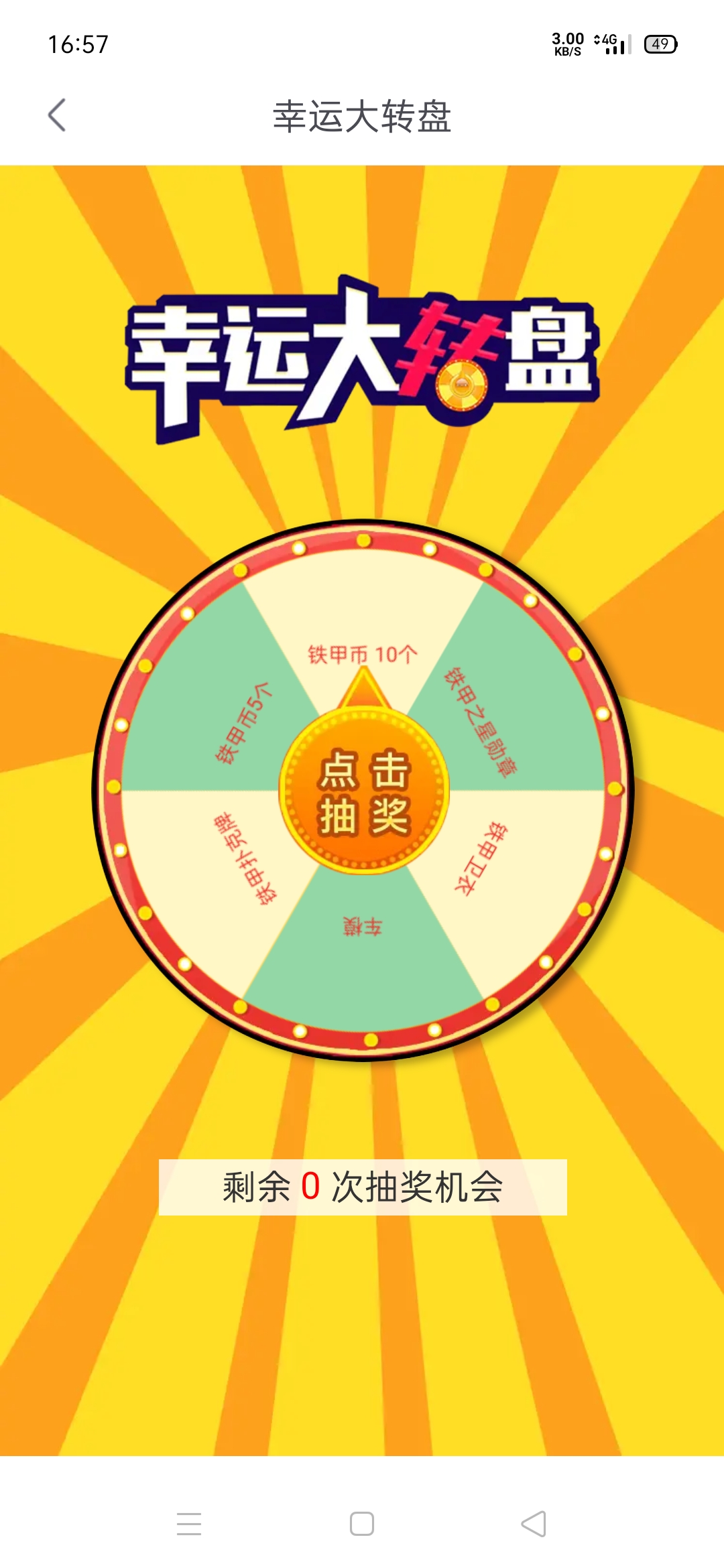724x1568 pixels.
Task: Open the system recent apps menu
Action: (189, 1524)
